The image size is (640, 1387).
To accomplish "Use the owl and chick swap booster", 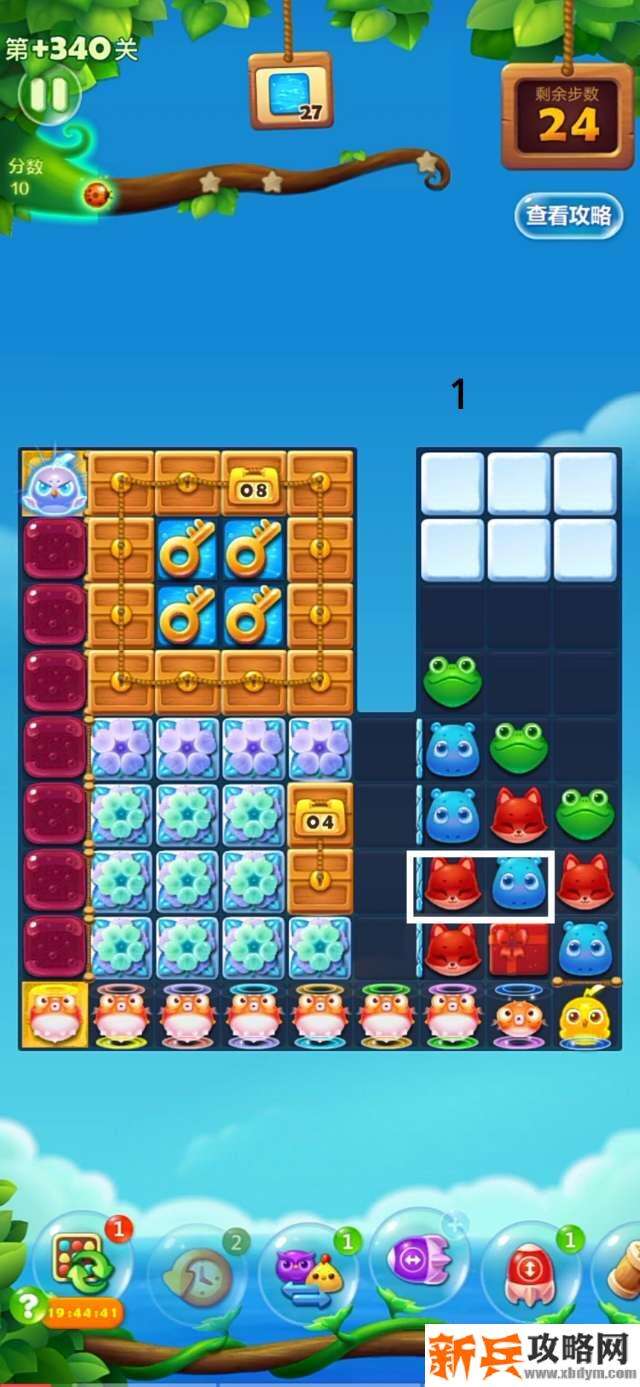I will [308, 1272].
